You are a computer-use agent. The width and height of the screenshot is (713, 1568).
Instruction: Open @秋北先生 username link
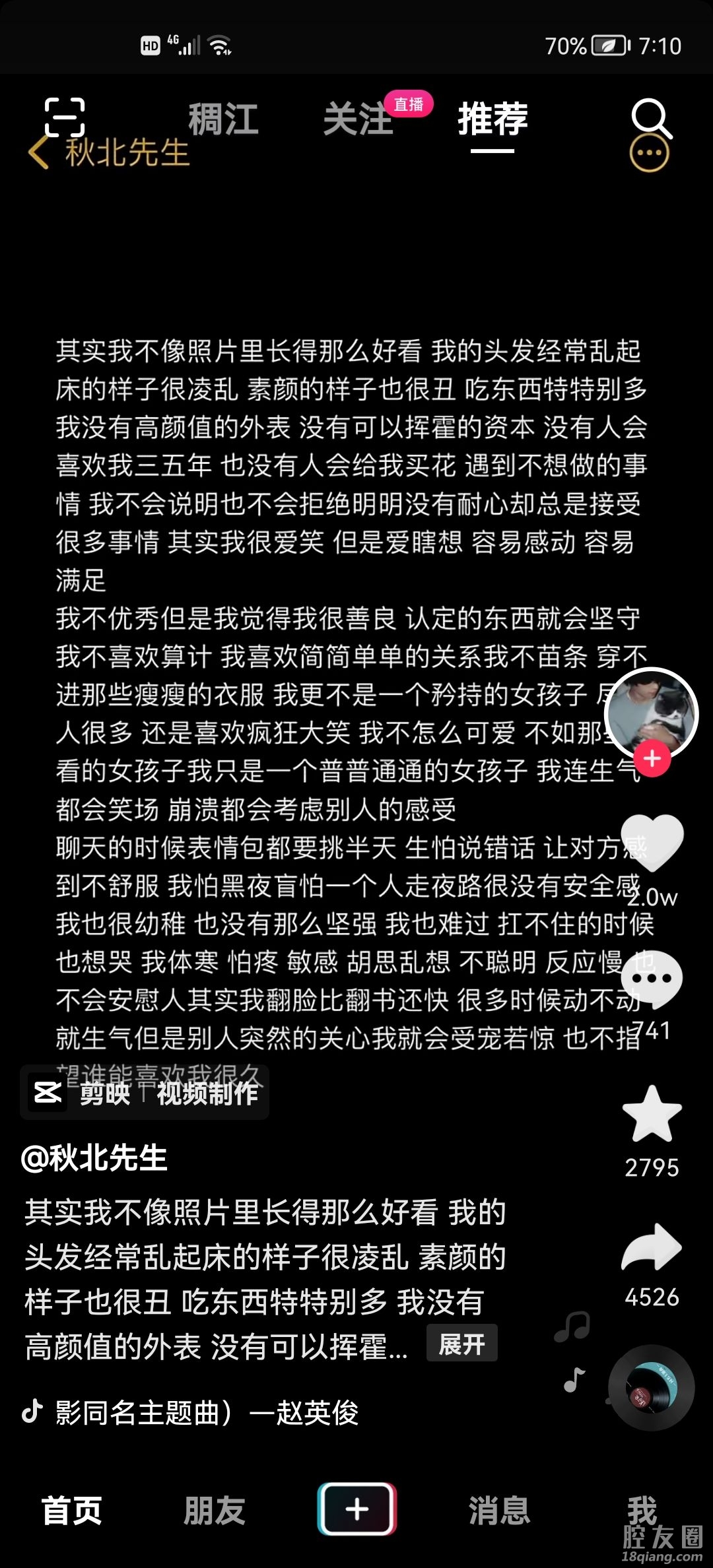(x=94, y=1158)
